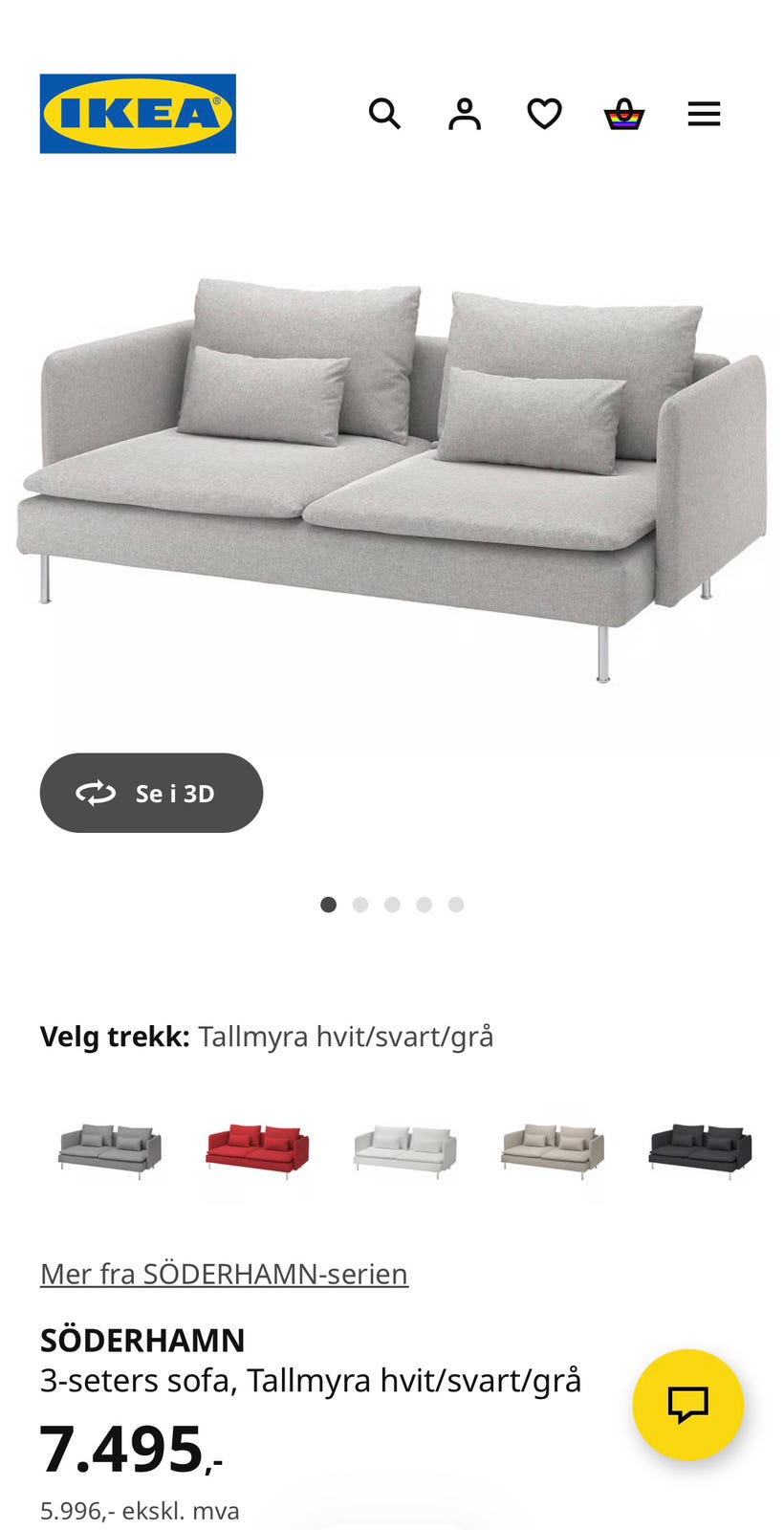The width and height of the screenshot is (784, 1530).
Task: Go to the IKEA home page
Action: (138, 114)
